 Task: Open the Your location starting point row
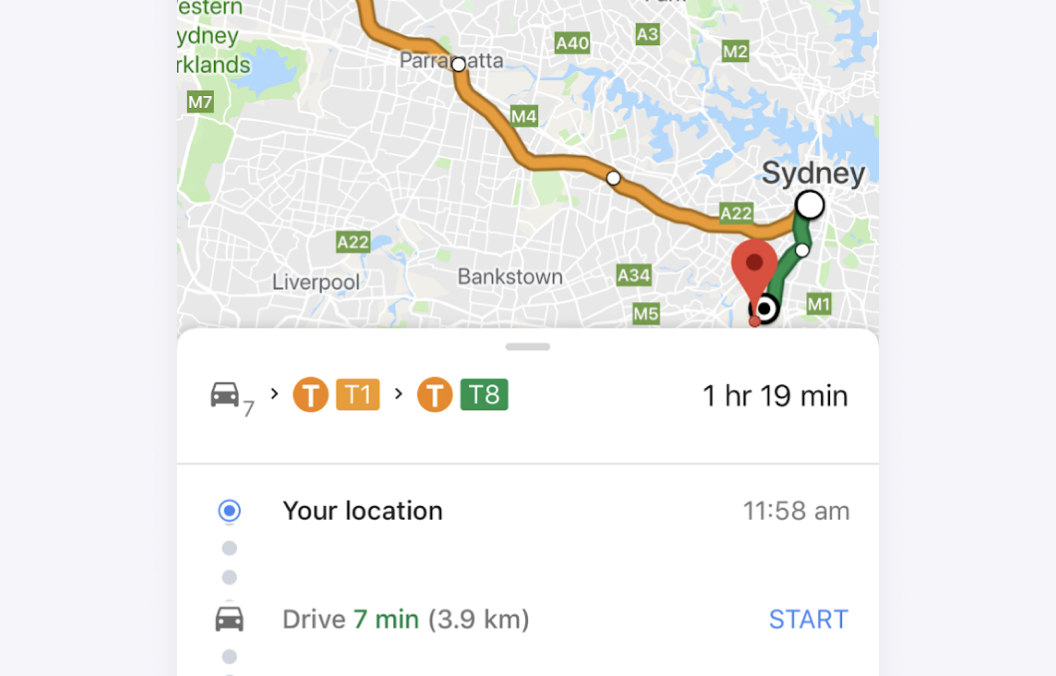point(362,511)
